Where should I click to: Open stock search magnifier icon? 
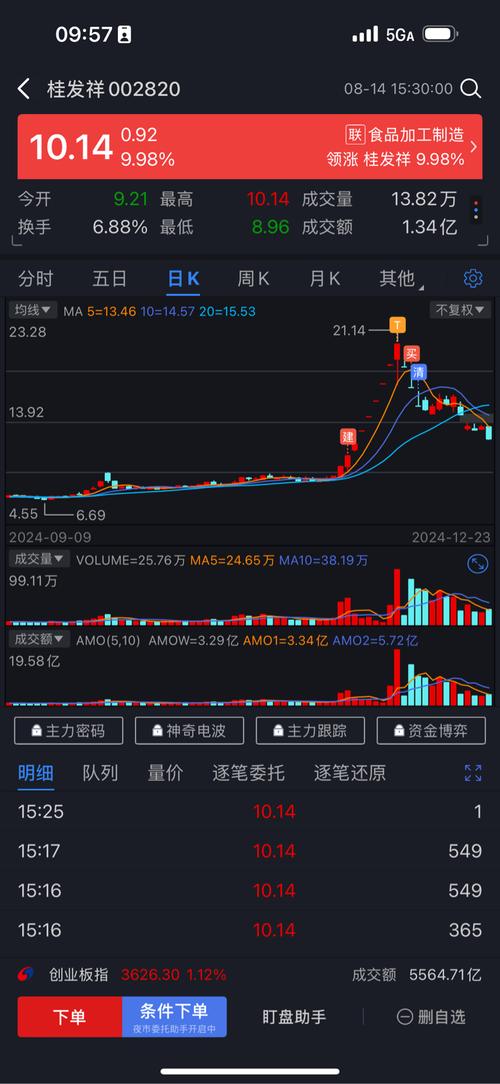pos(471,88)
